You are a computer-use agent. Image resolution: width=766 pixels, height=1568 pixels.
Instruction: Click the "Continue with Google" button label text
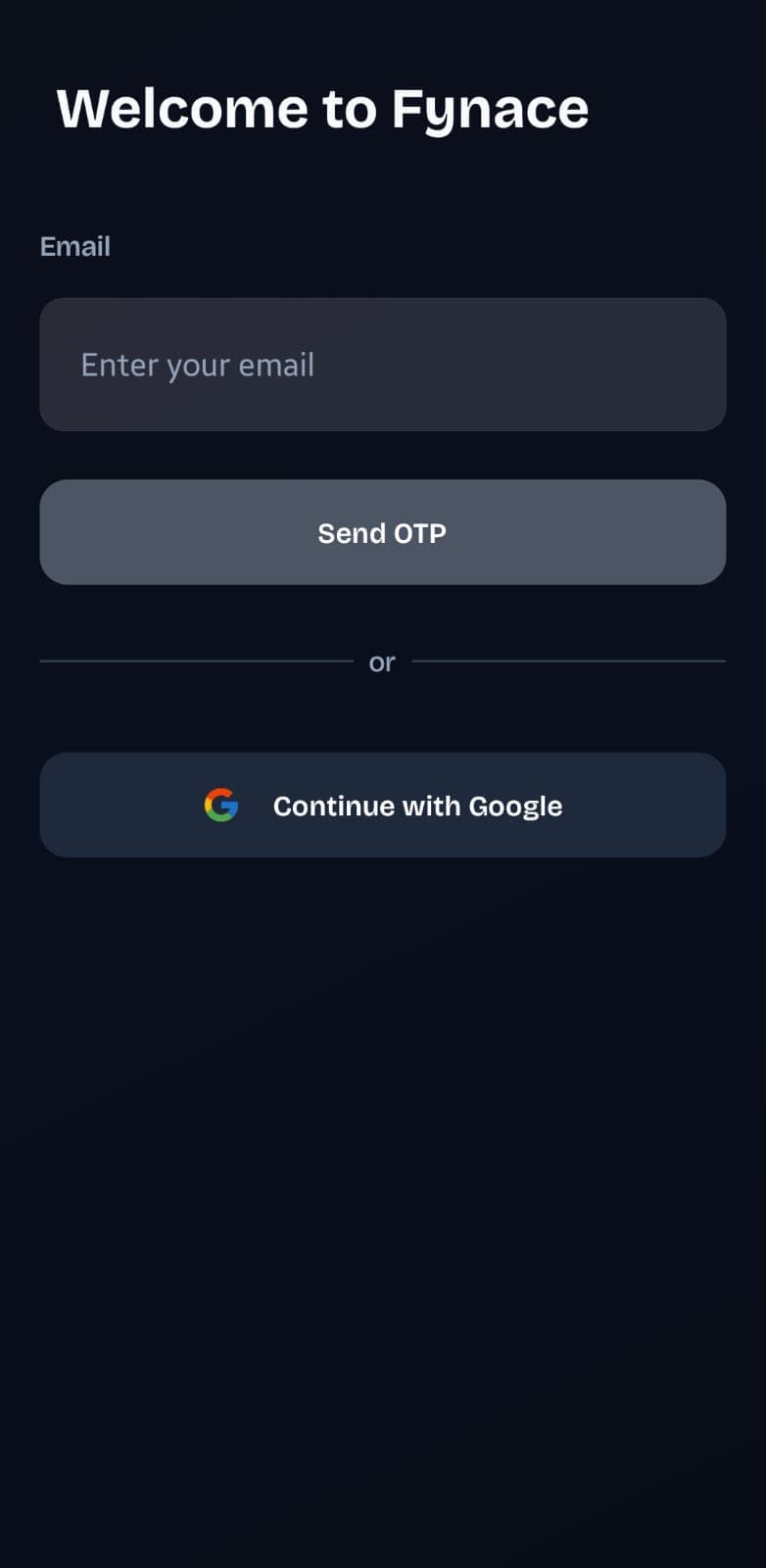click(x=417, y=806)
